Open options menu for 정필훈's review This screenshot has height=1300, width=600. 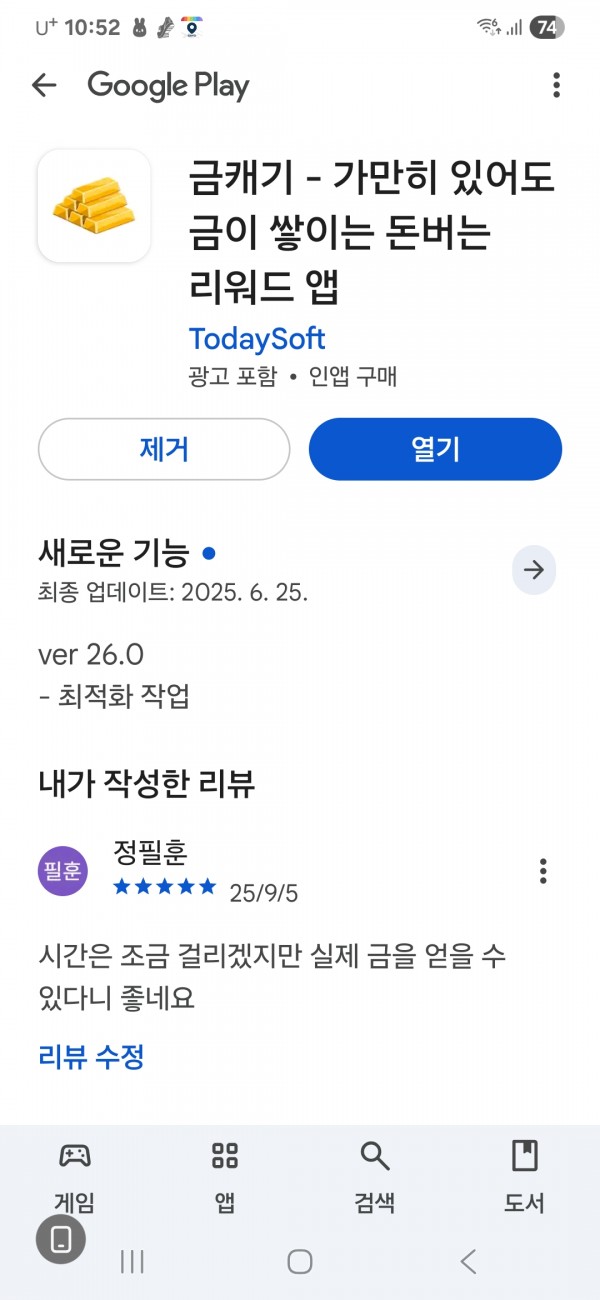click(x=543, y=871)
